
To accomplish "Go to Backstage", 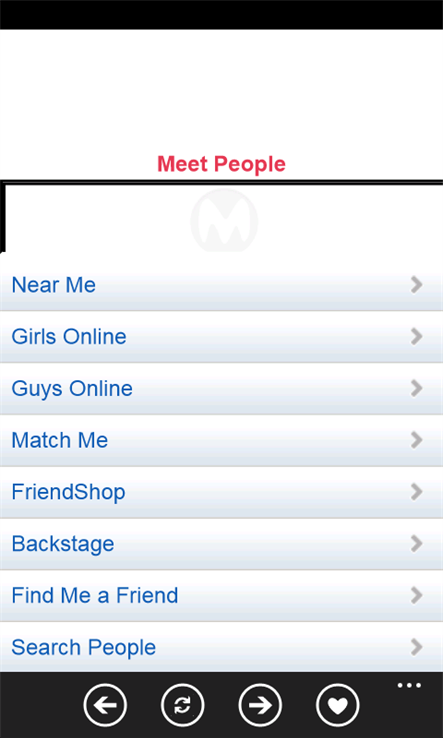I will [221, 544].
